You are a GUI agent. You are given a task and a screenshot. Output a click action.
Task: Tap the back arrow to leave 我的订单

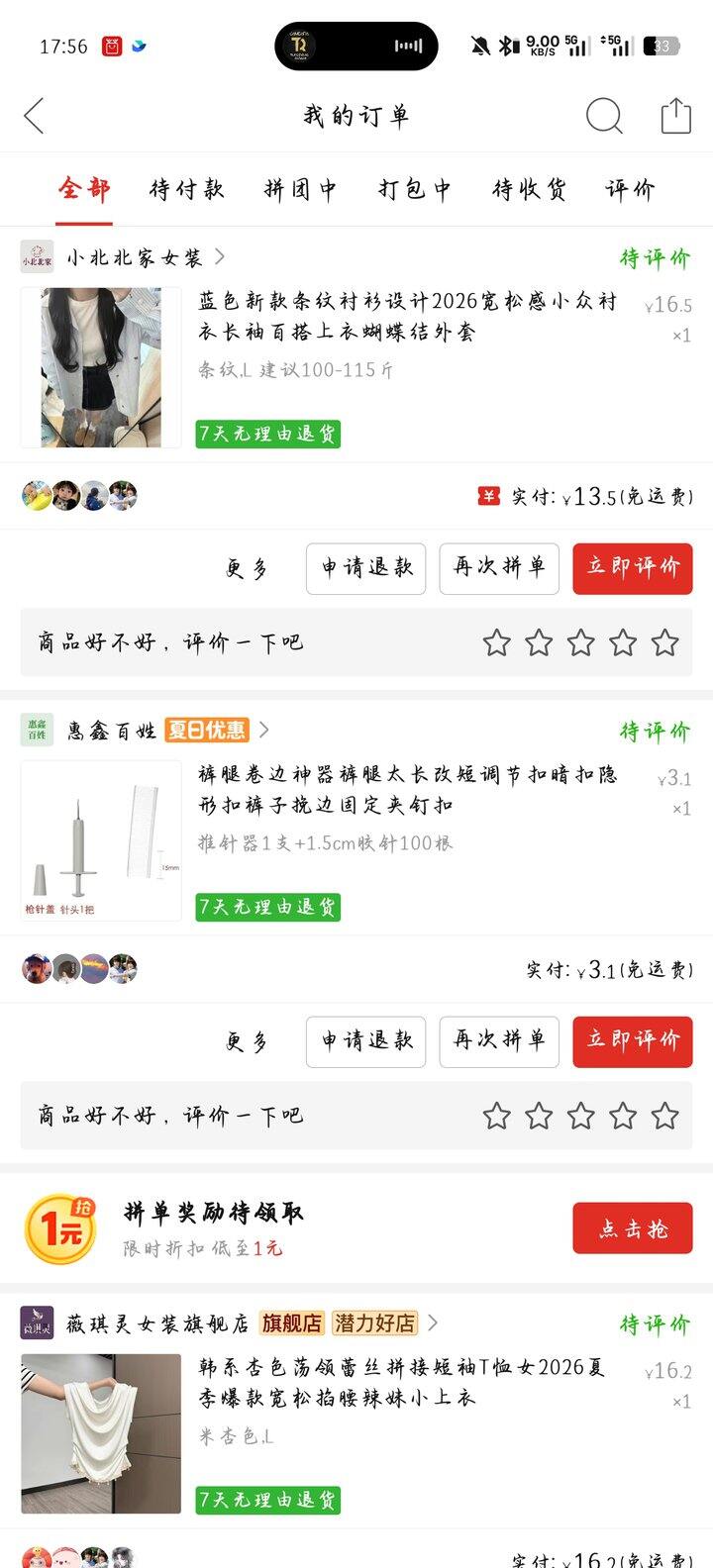pos(33,116)
